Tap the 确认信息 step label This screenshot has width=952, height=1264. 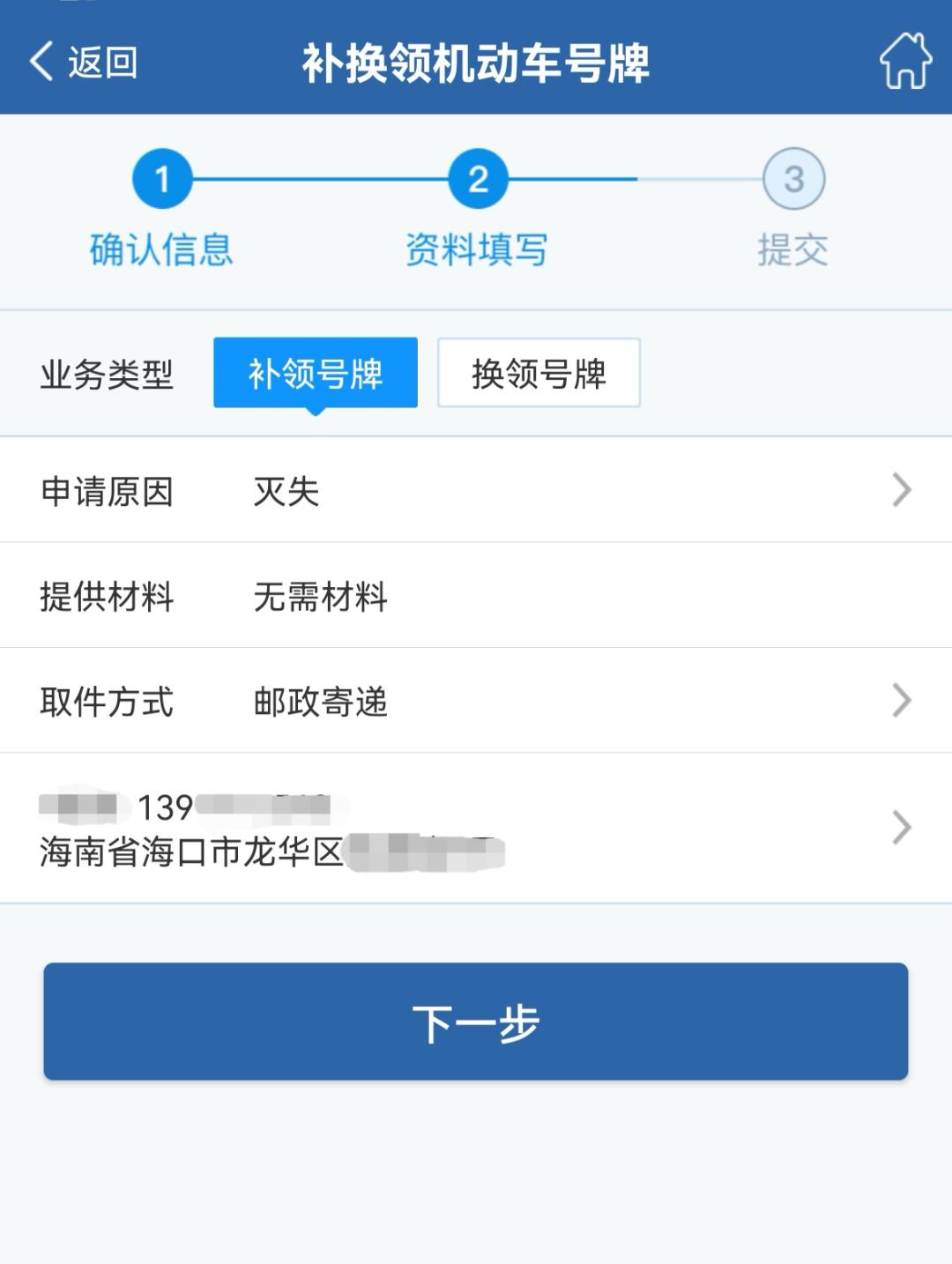tap(162, 250)
